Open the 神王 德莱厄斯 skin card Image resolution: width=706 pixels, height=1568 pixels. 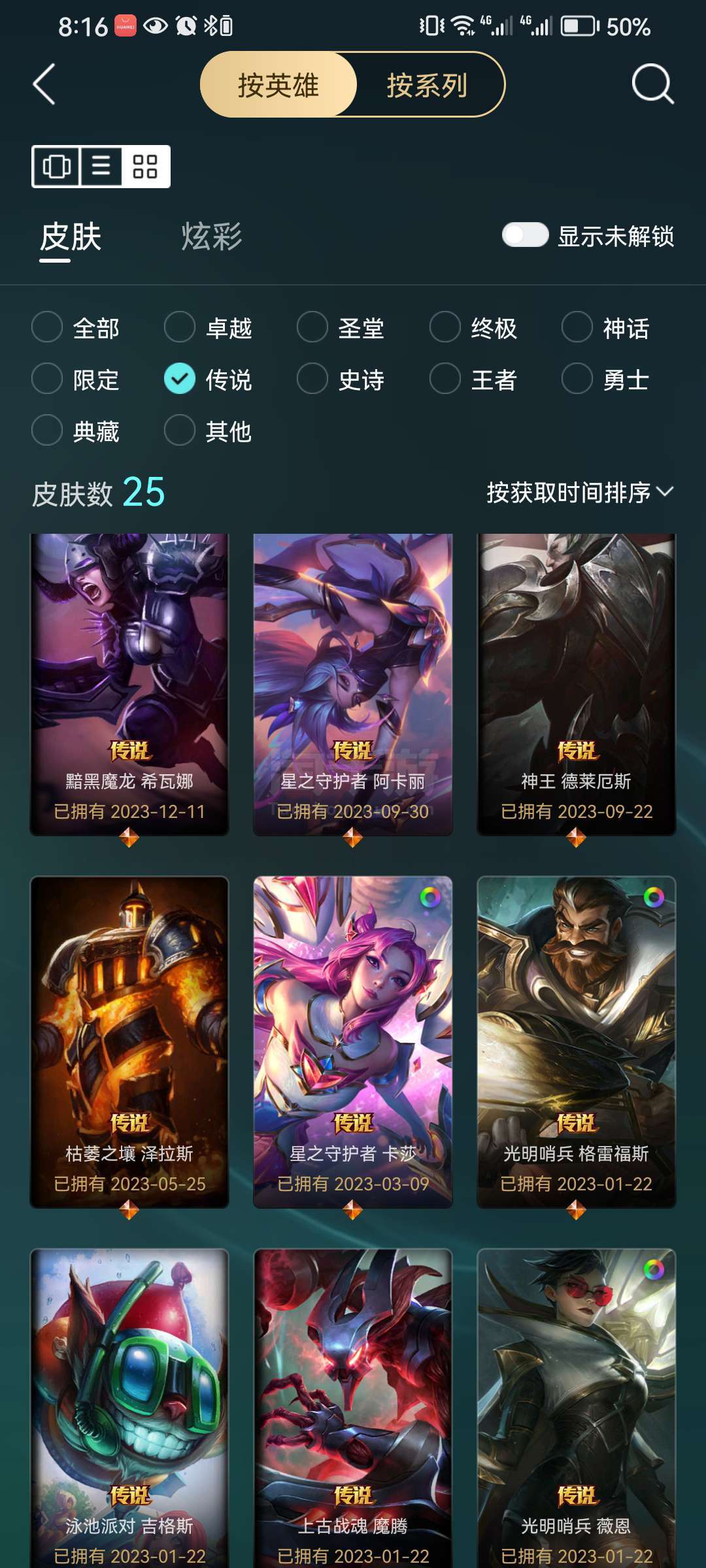(x=577, y=684)
